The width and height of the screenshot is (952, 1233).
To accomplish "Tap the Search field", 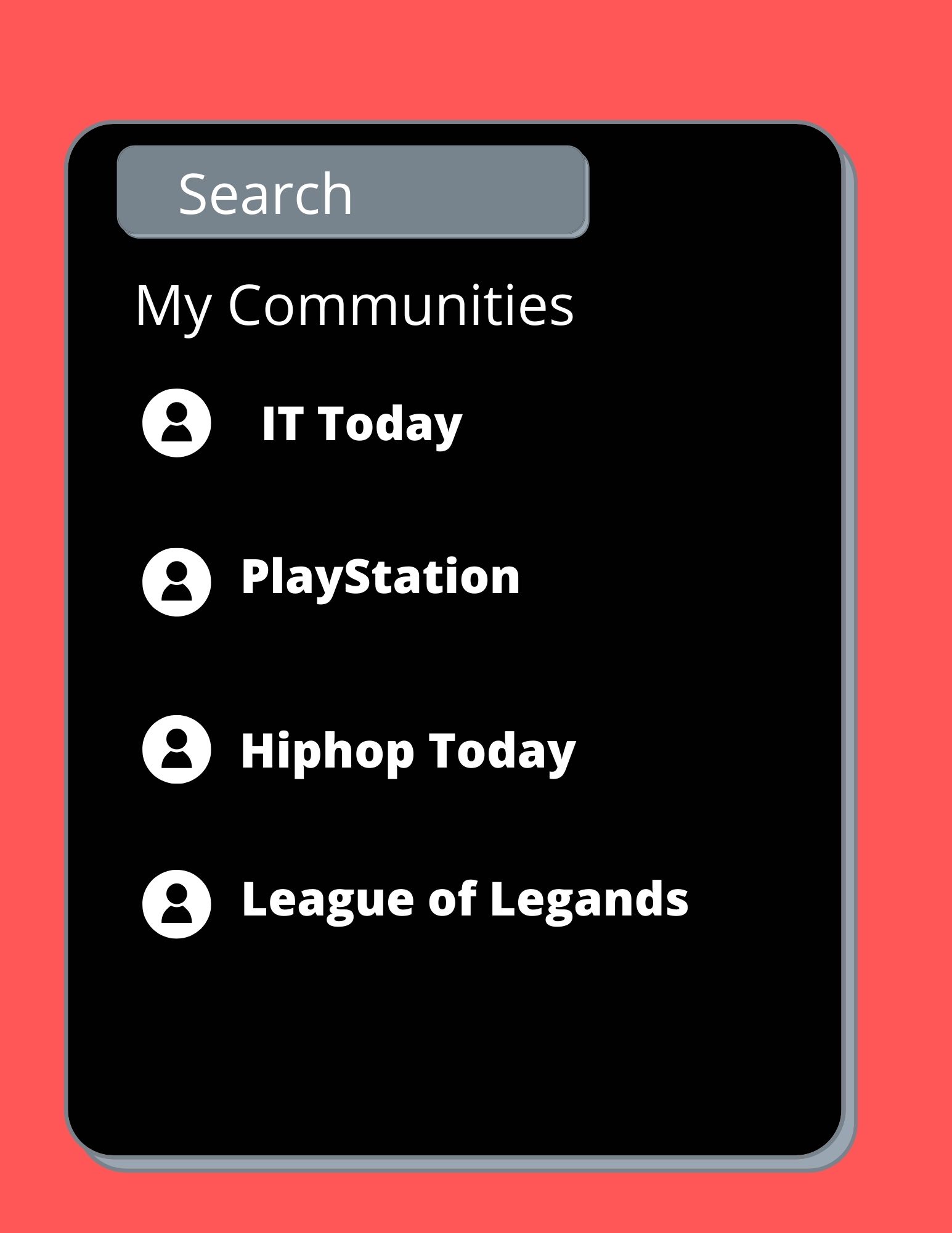I will coord(352,192).
